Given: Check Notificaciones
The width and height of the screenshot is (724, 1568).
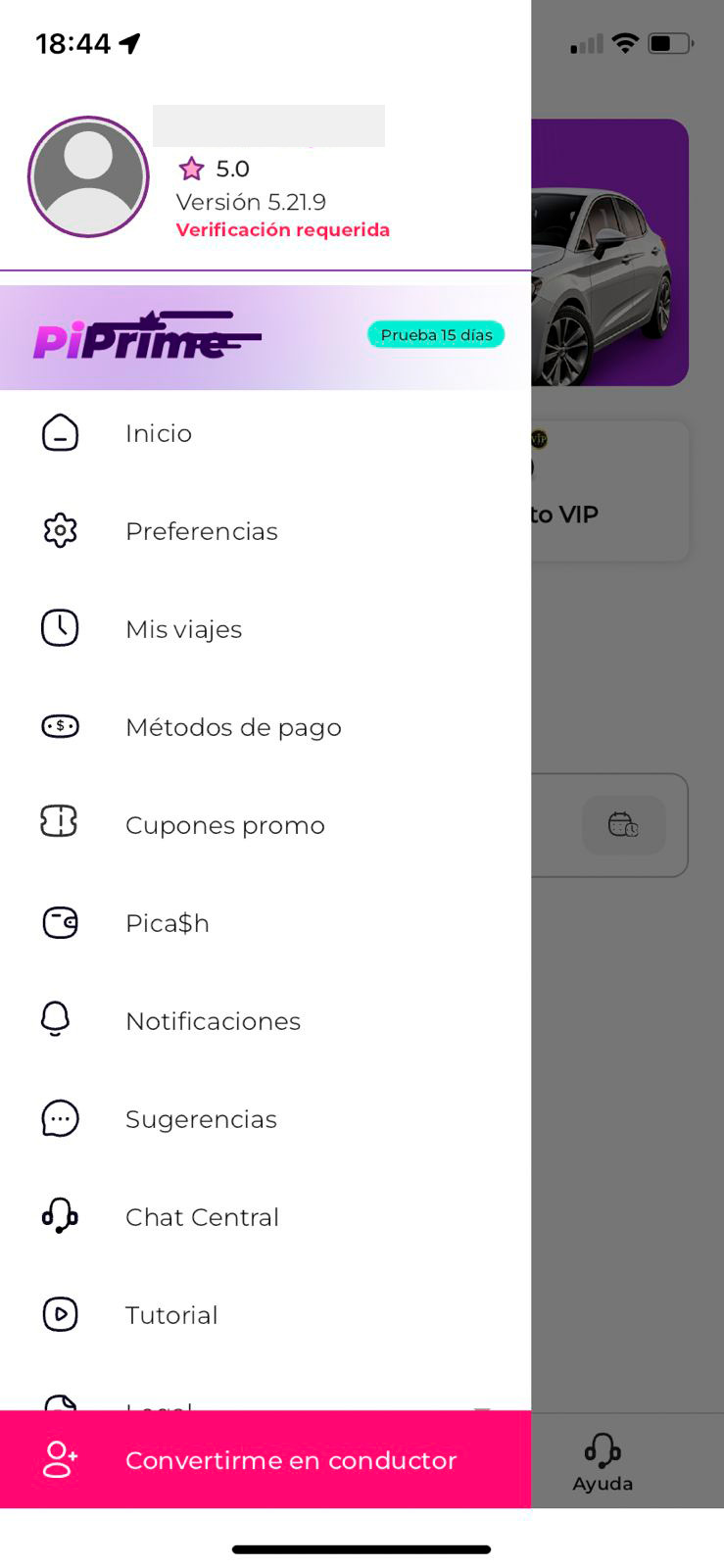Looking at the screenshot, I should pyautogui.click(x=213, y=1021).
